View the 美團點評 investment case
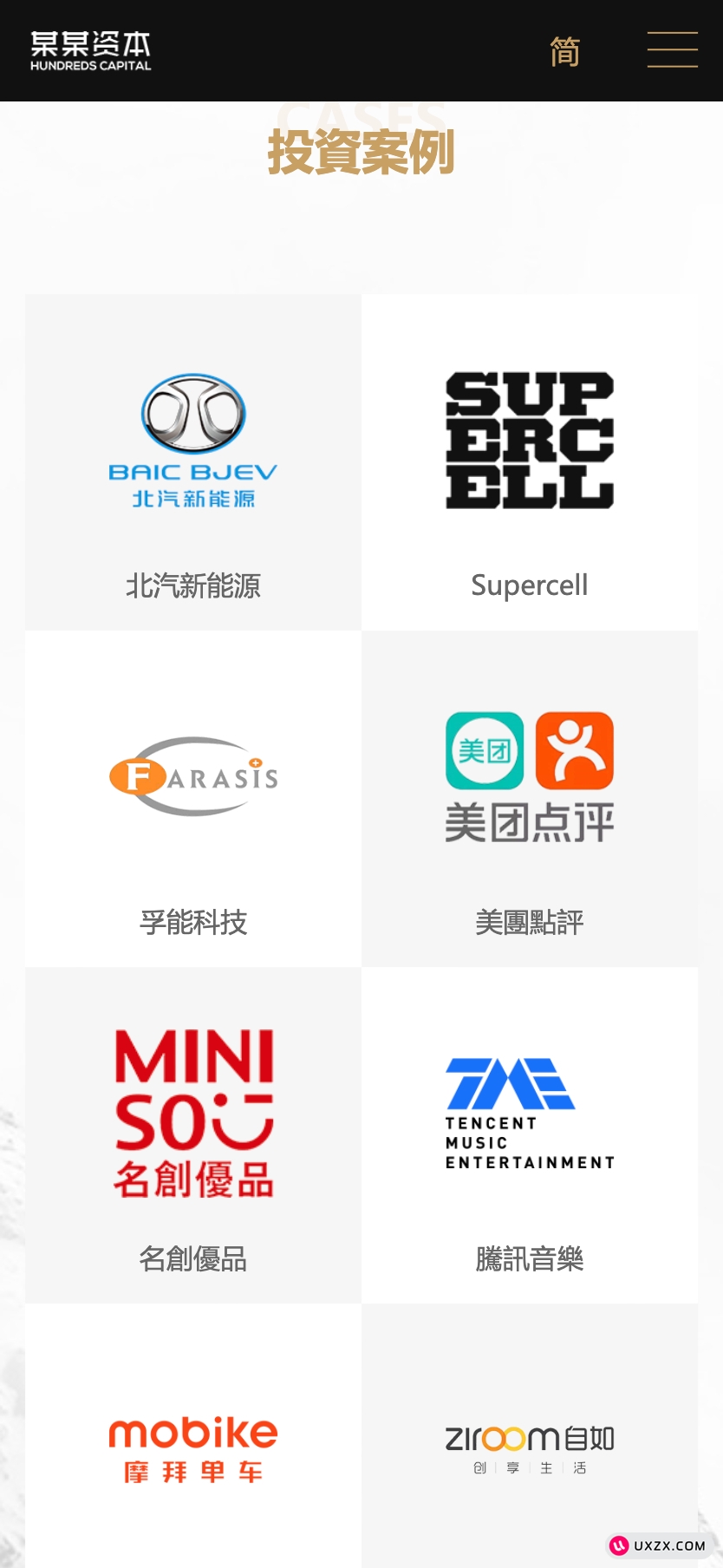Image resolution: width=723 pixels, height=1568 pixels. coord(530,799)
